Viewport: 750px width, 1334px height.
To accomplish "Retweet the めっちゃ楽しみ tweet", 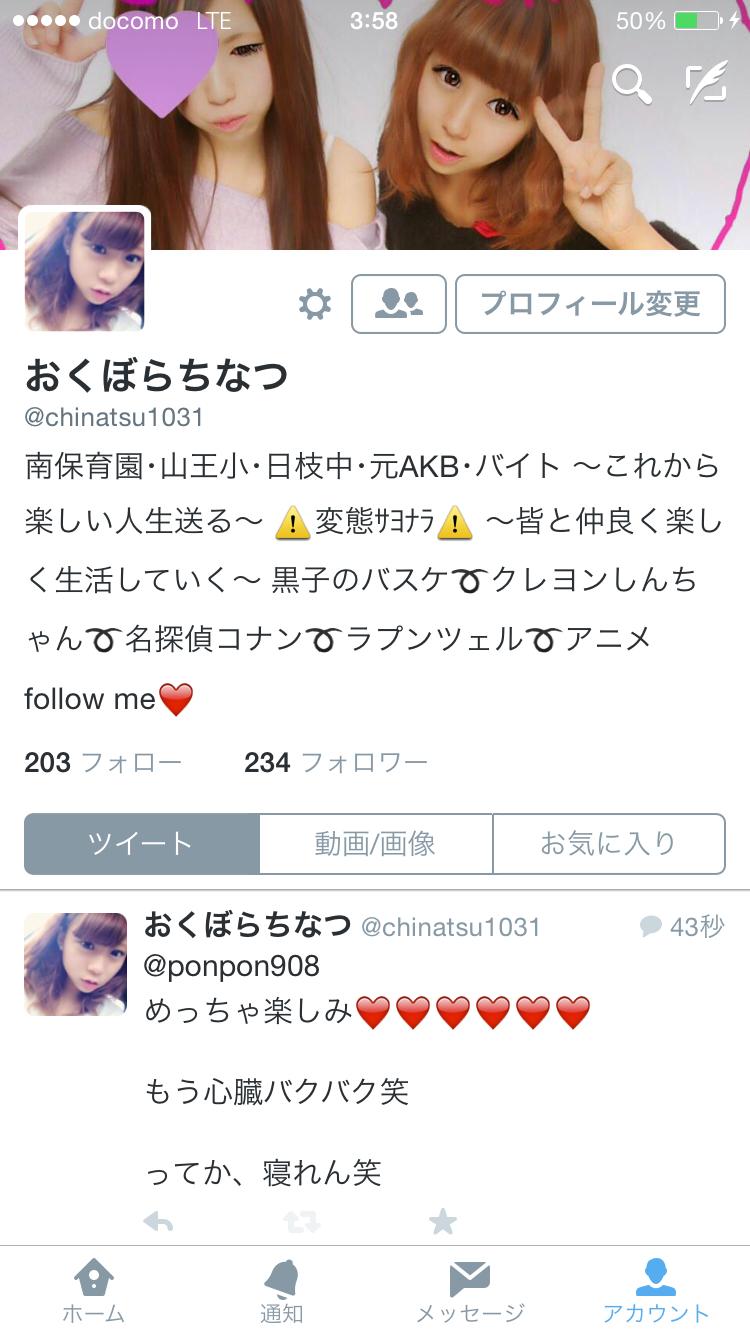I will [301, 1221].
